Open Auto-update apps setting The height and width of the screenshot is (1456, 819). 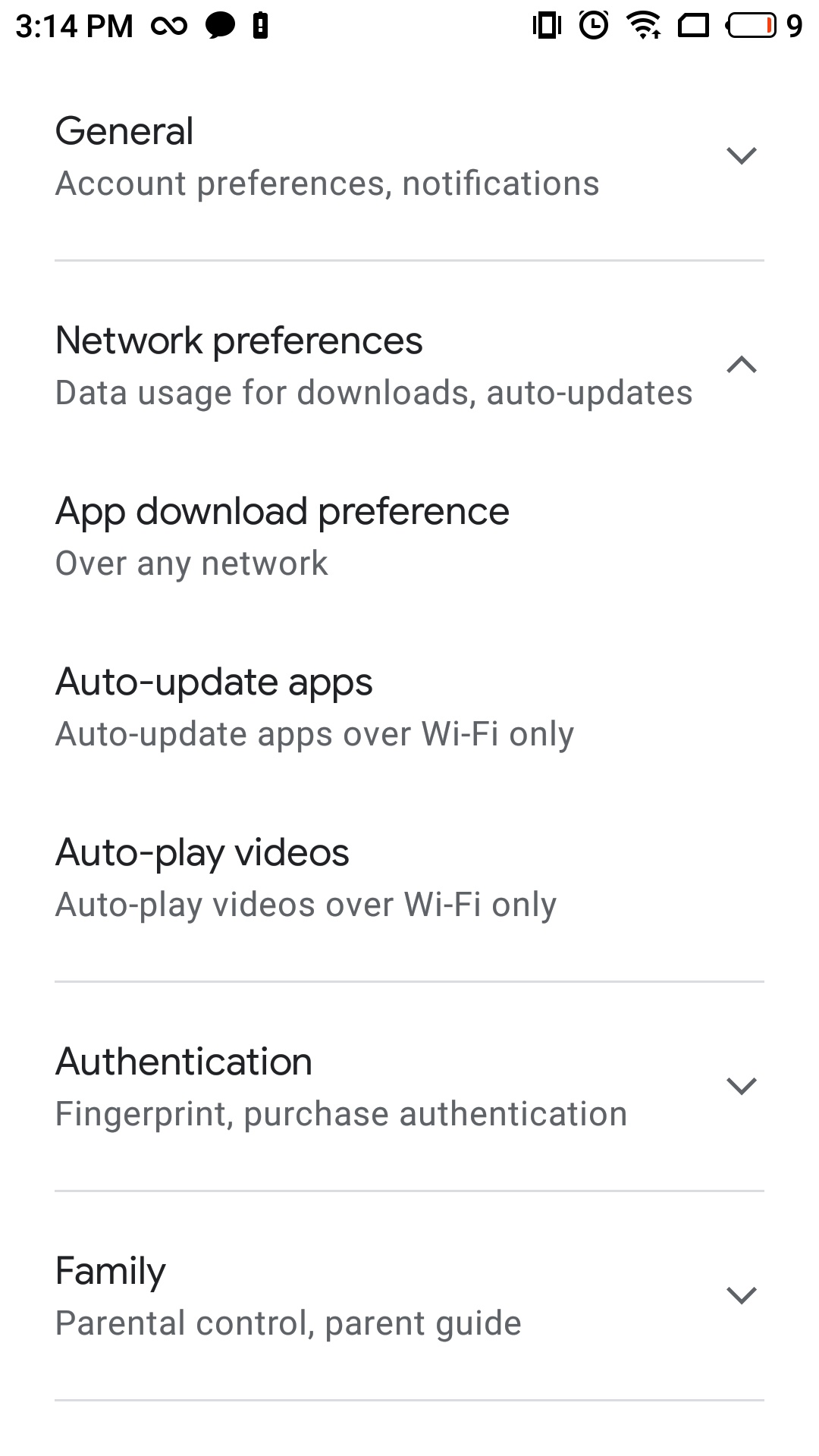click(409, 707)
